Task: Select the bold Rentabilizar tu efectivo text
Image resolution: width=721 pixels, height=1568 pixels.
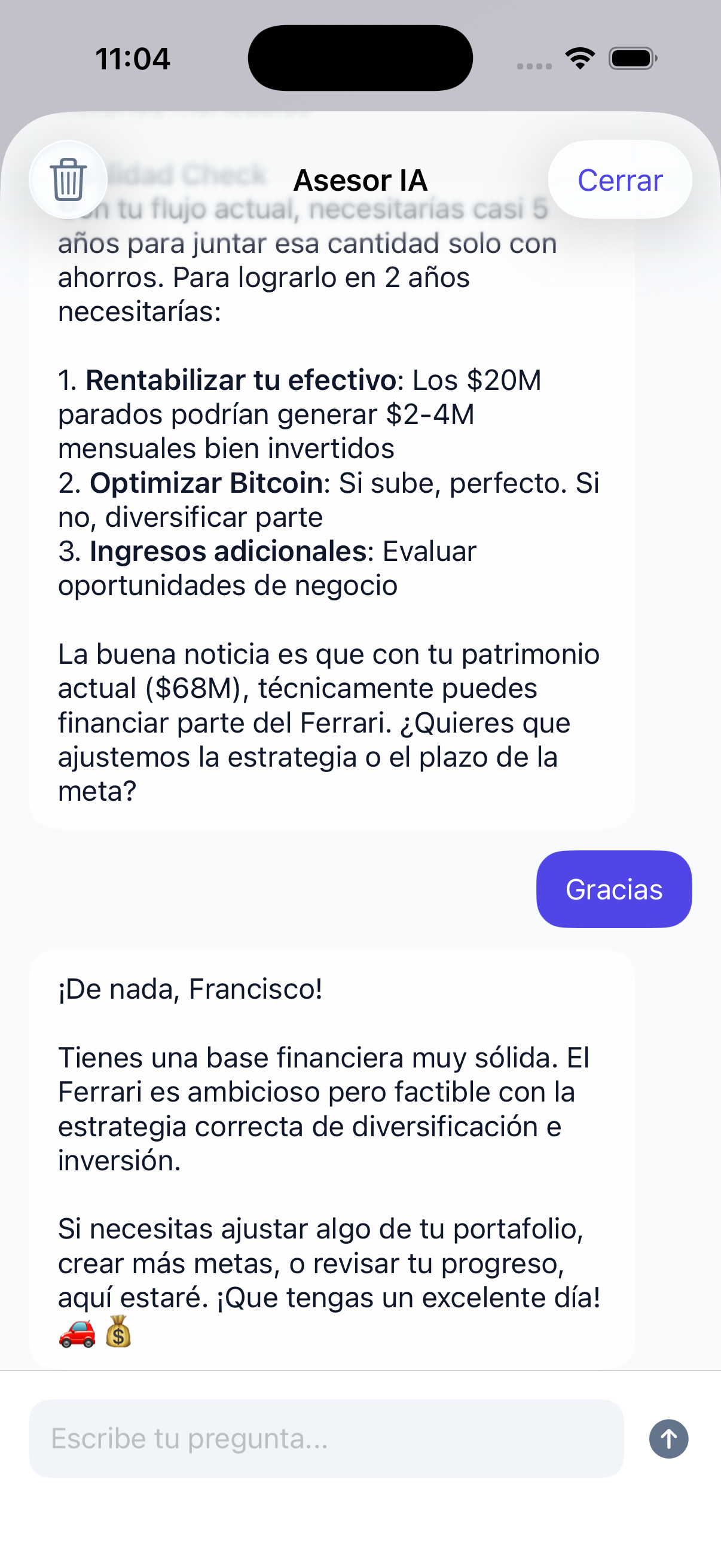Action: pos(242,381)
